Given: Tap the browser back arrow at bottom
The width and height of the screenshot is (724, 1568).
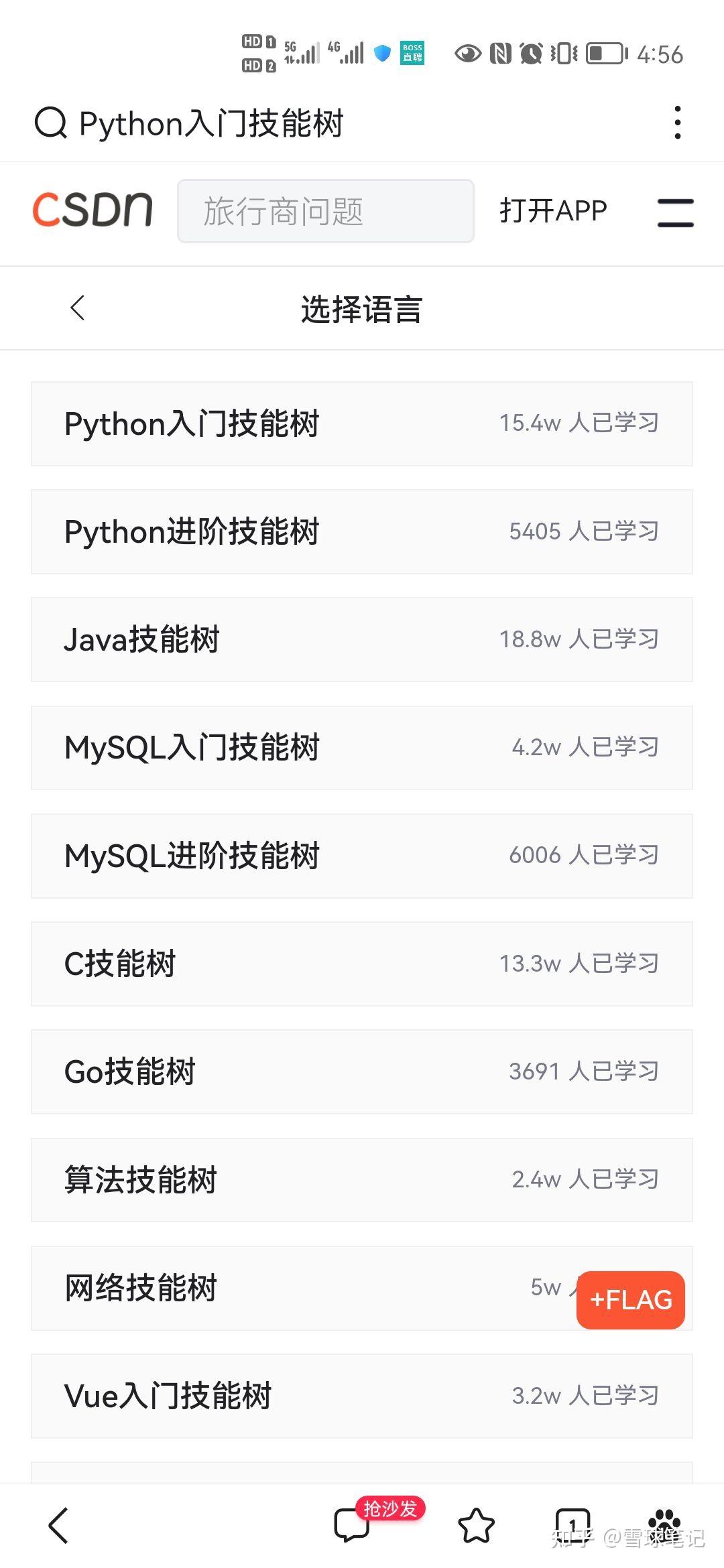Looking at the screenshot, I should (59, 1526).
